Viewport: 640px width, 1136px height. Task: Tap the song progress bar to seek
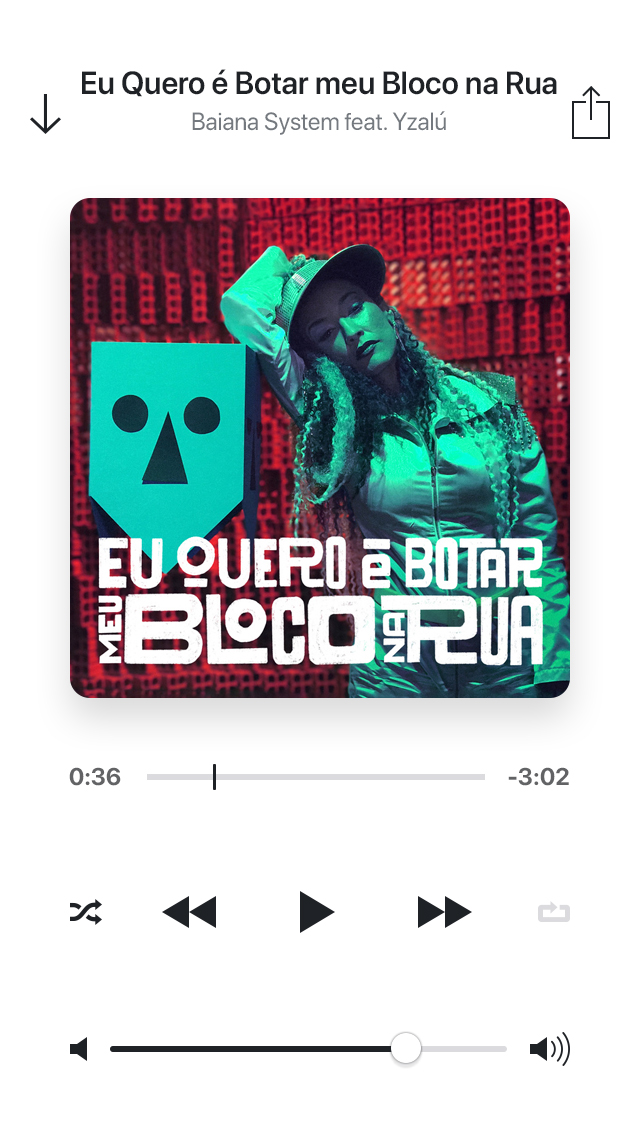[316, 777]
